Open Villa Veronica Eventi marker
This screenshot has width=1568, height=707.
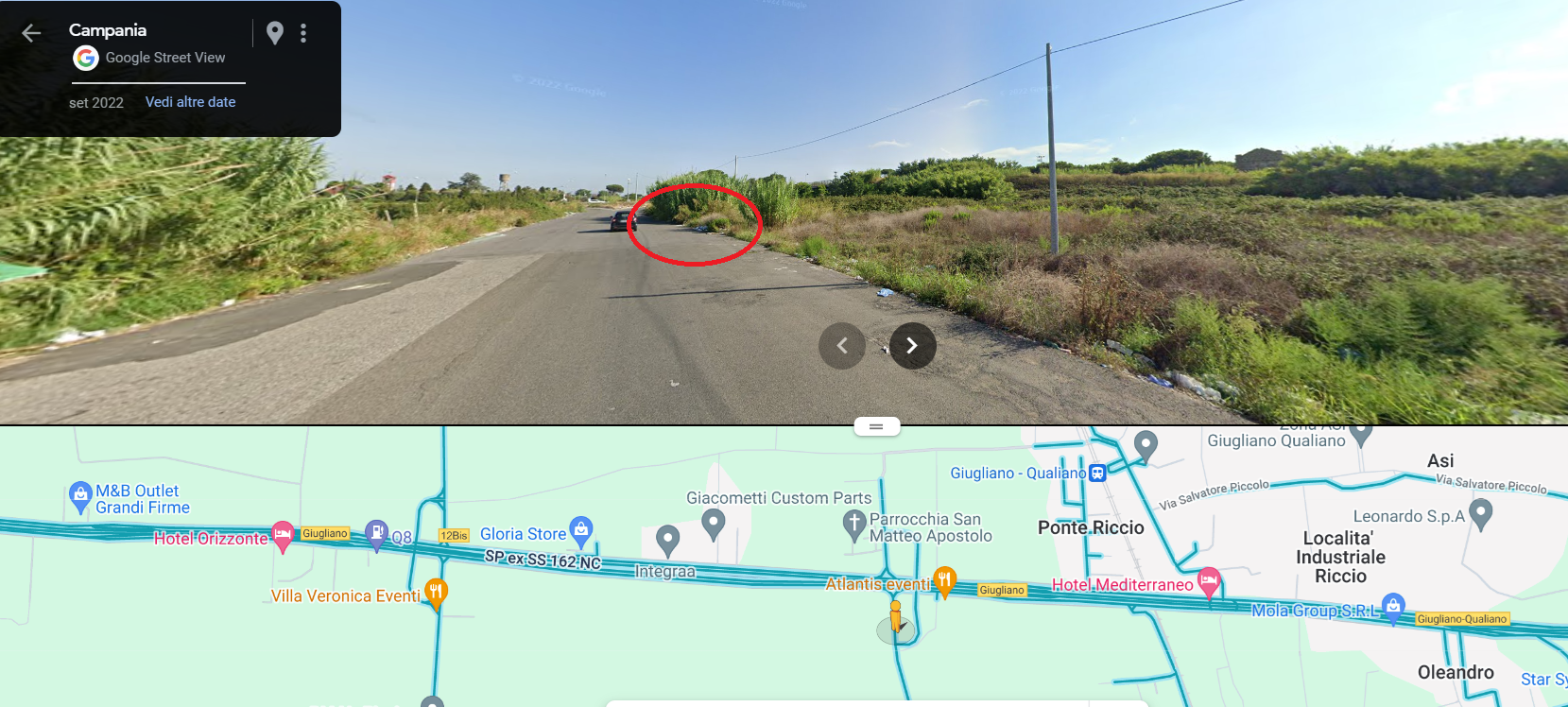click(435, 594)
